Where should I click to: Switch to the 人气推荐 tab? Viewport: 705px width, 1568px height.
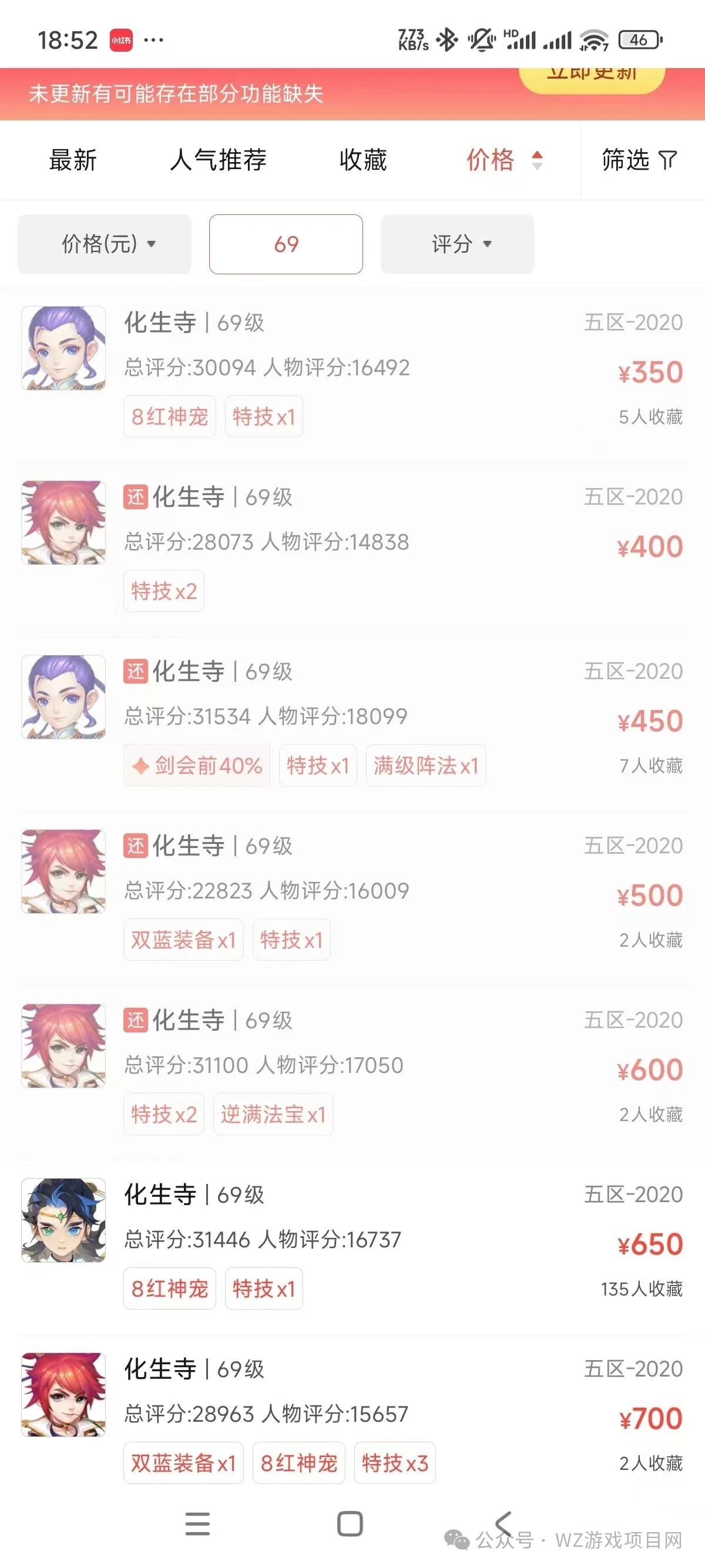coord(217,160)
